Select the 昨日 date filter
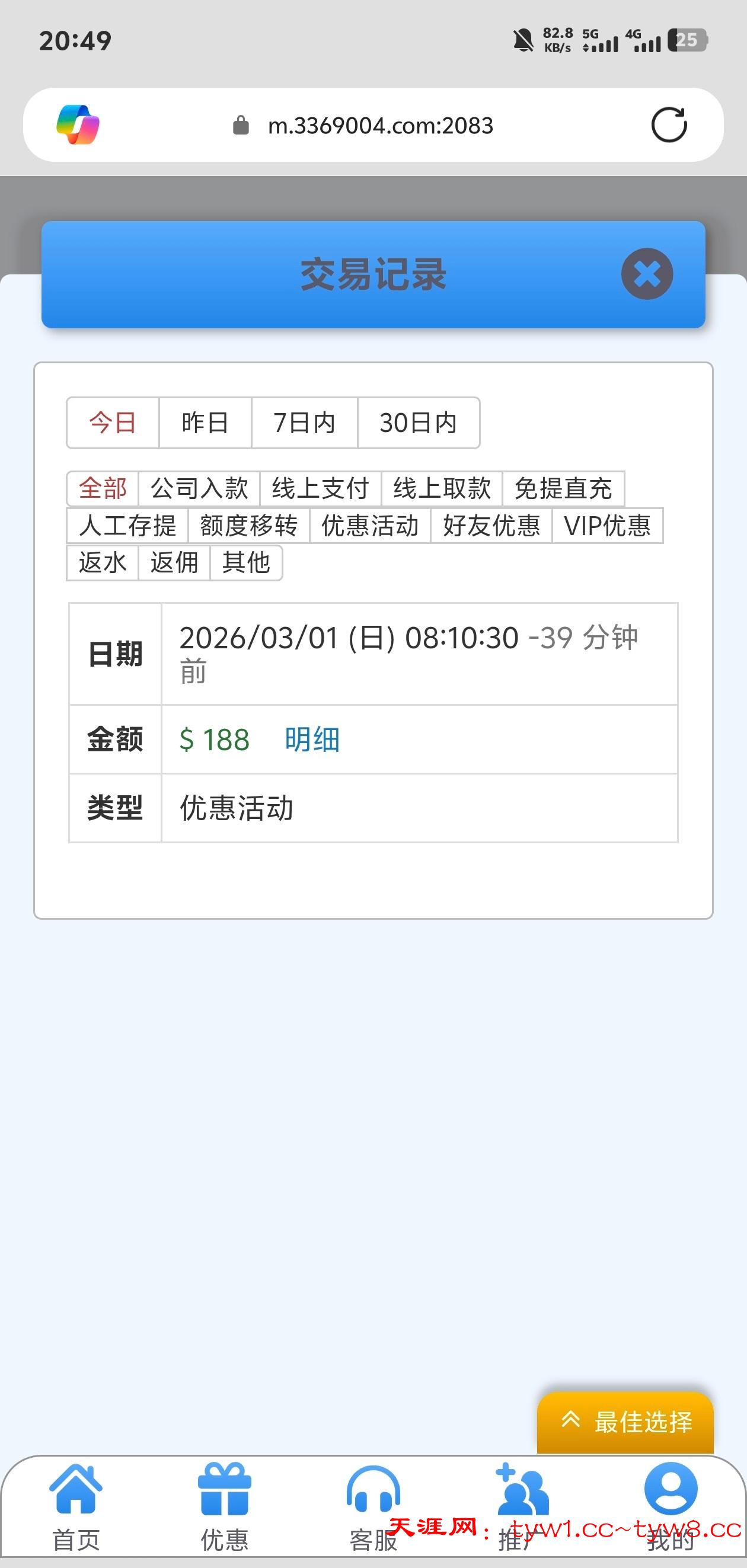This screenshot has width=747, height=1568. click(205, 423)
